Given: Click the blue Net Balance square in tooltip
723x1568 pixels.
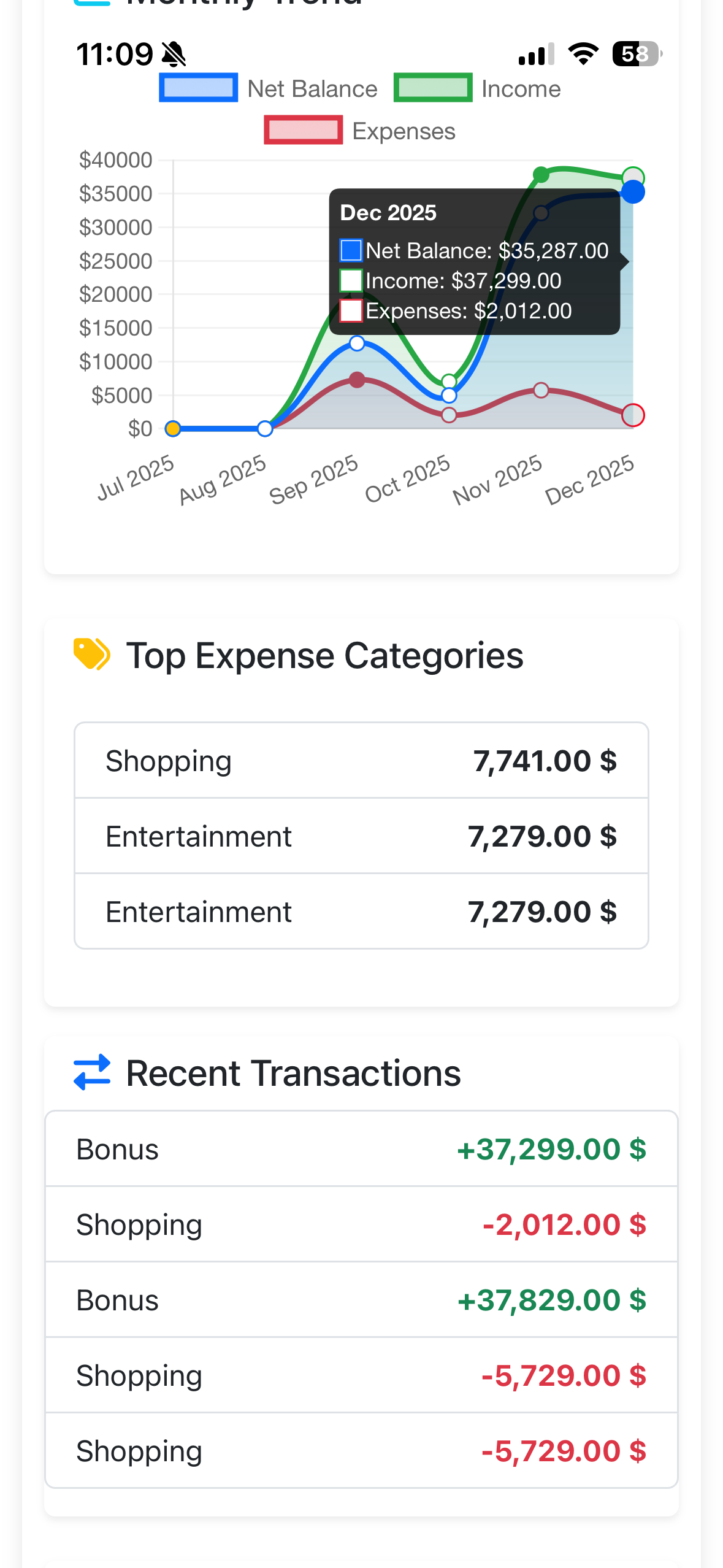Looking at the screenshot, I should tap(350, 250).
